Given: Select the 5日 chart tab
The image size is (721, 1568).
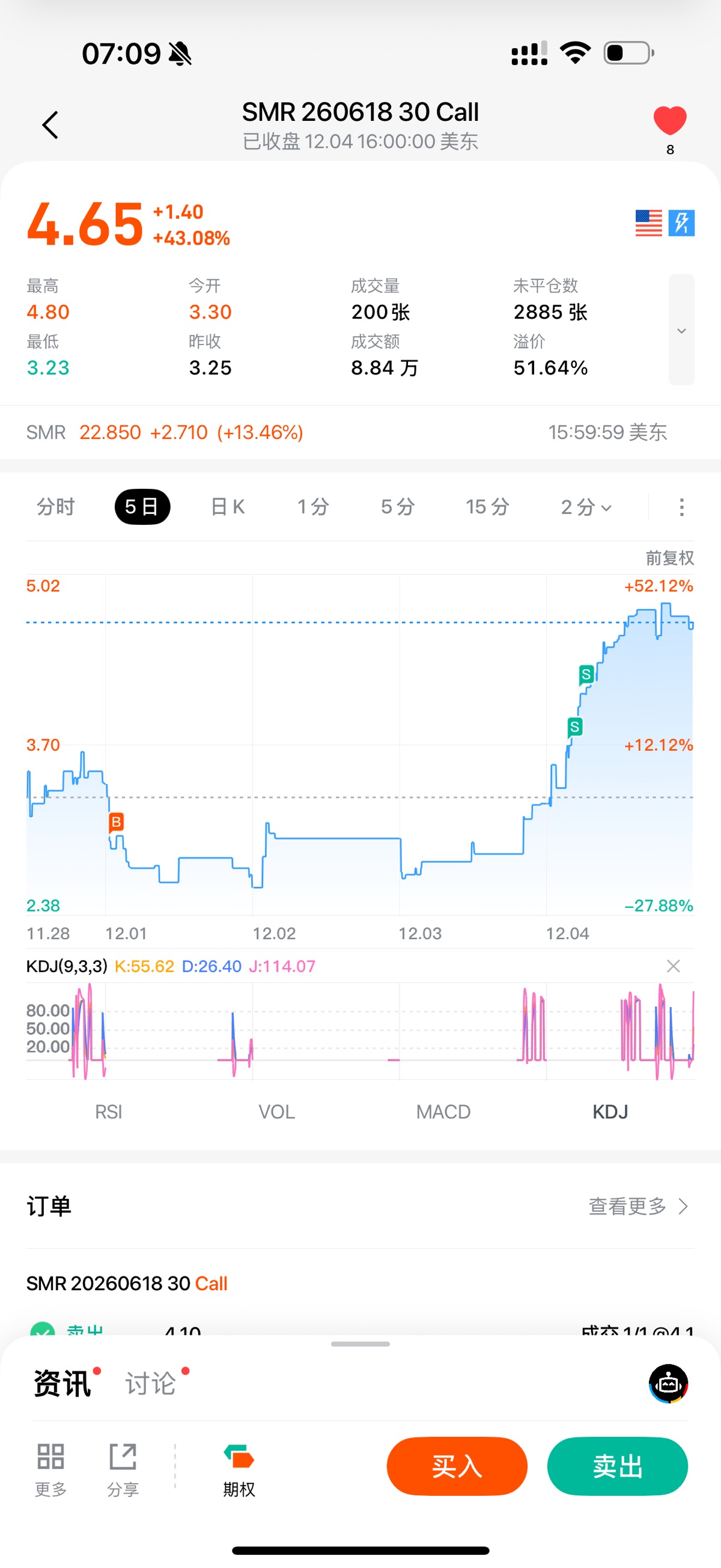Looking at the screenshot, I should coord(142,506).
